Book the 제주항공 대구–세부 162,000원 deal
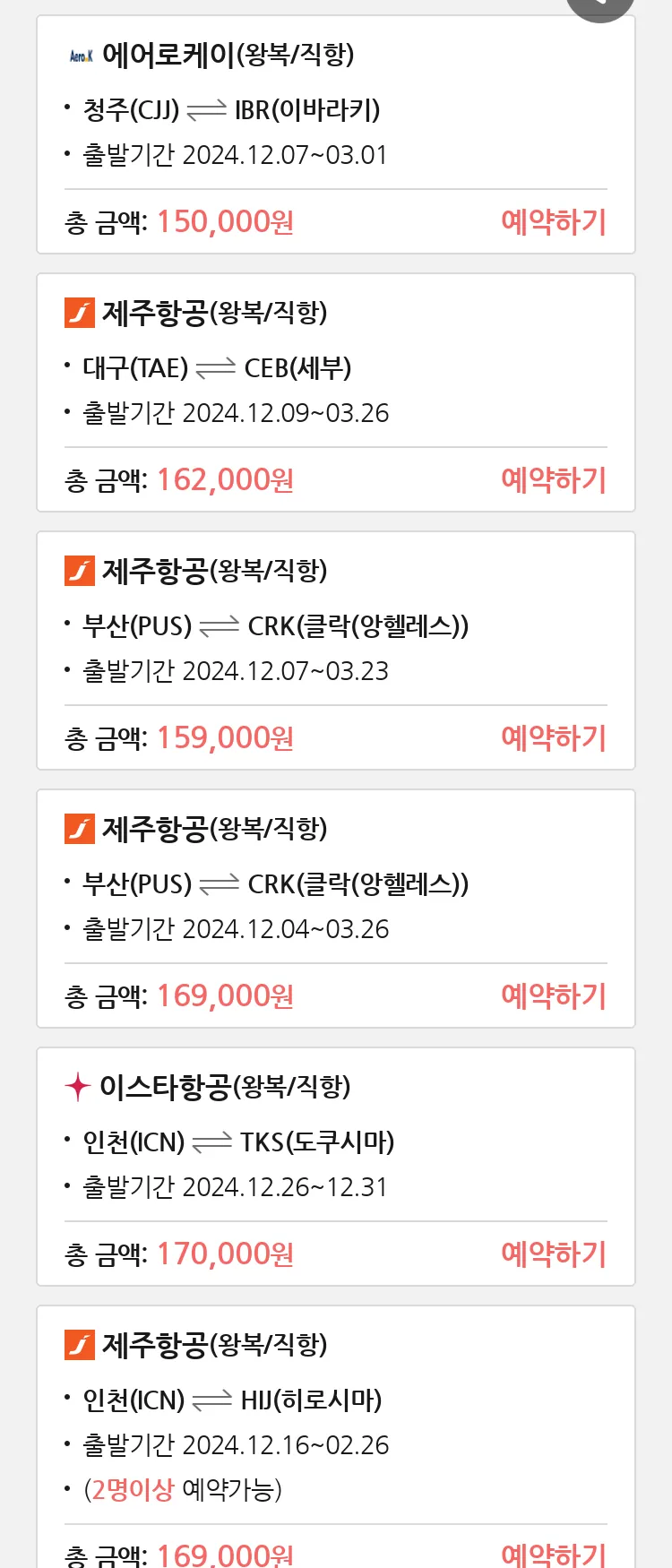This screenshot has width=672, height=1568. coord(554,479)
